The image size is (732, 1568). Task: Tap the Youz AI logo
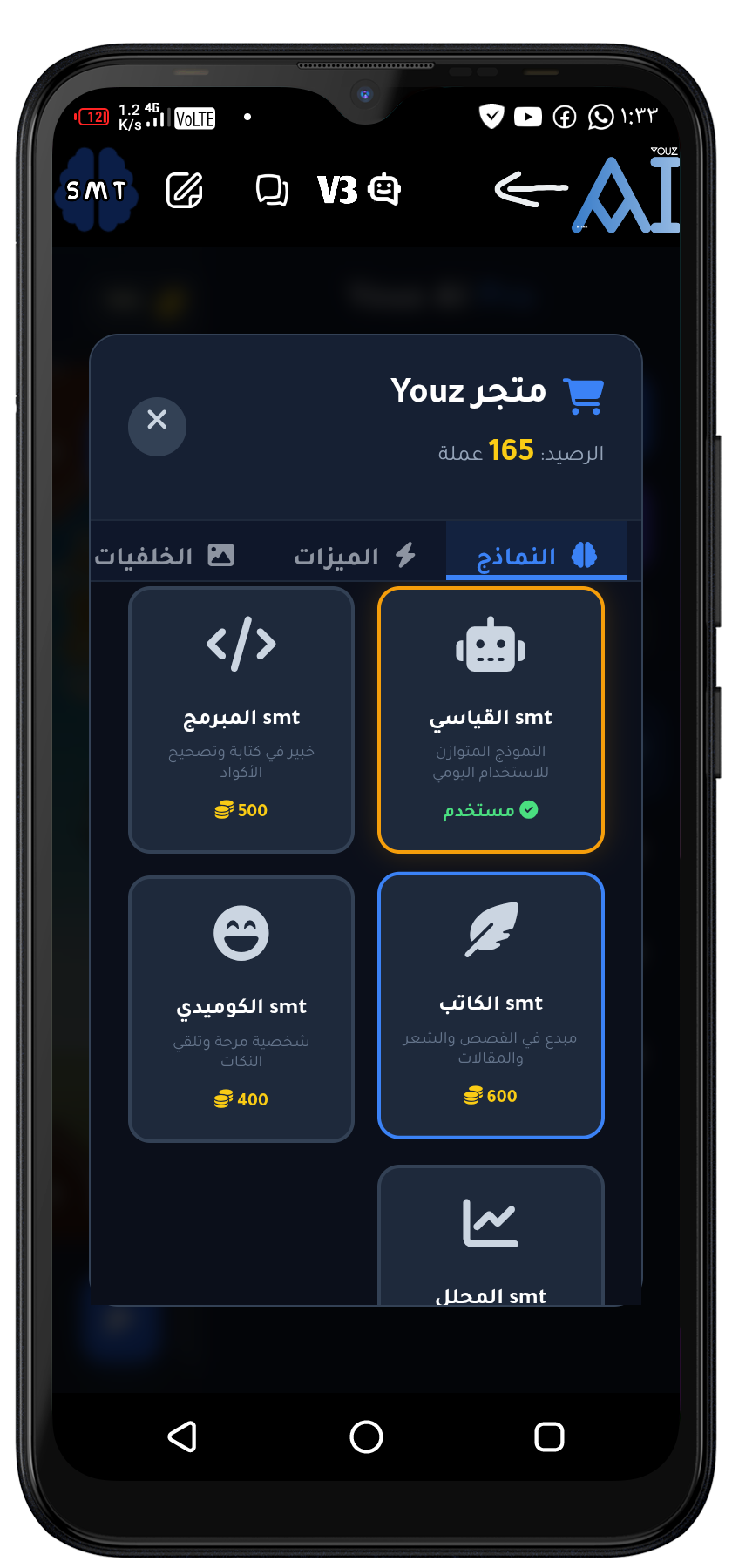click(x=627, y=192)
